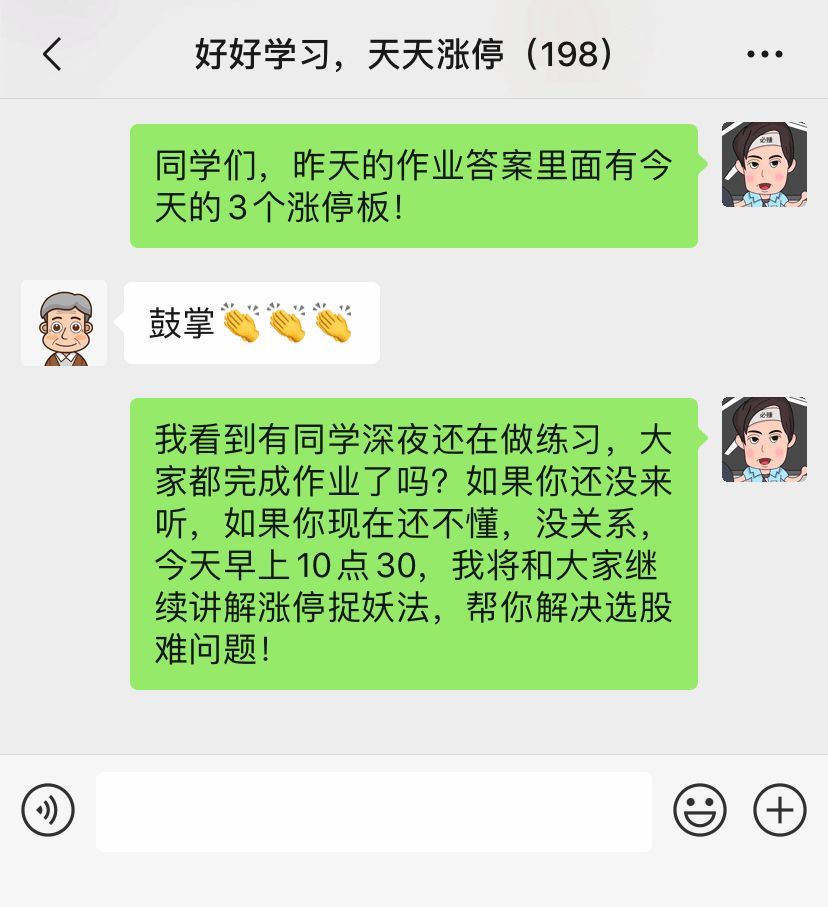The height and width of the screenshot is (907, 828).
Task: Expand more options with the + button
Action: tap(779, 811)
